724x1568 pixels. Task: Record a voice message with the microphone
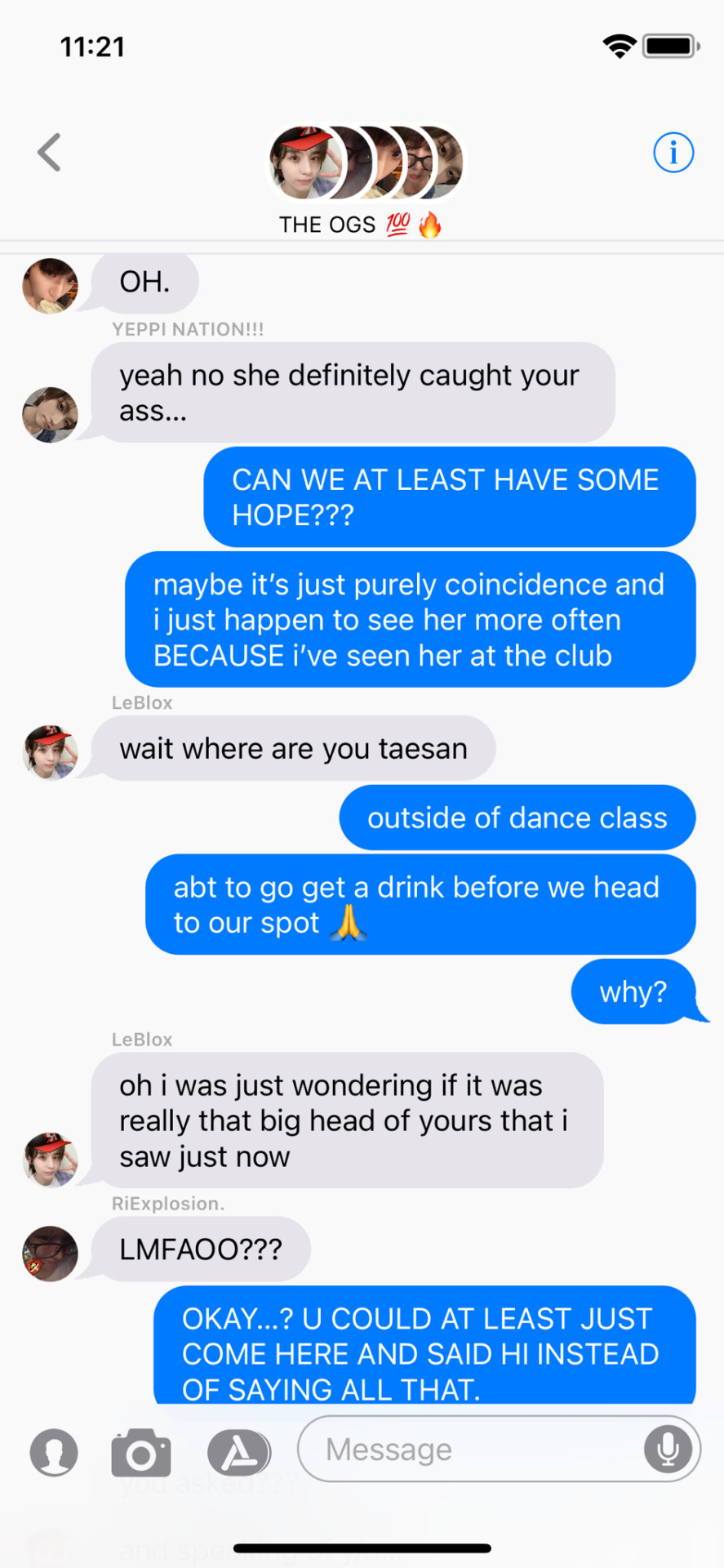(x=668, y=1450)
